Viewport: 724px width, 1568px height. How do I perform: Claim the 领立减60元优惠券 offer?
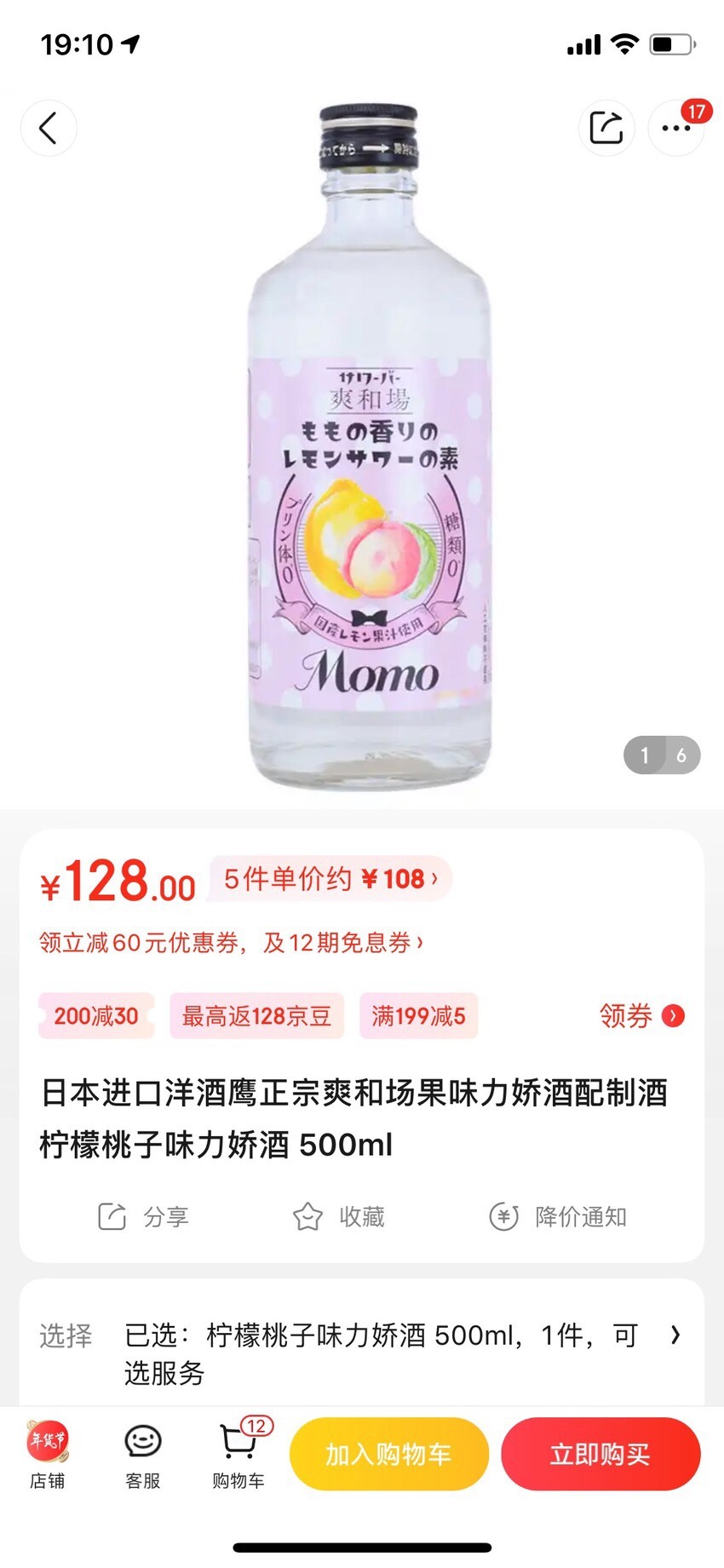231,943
